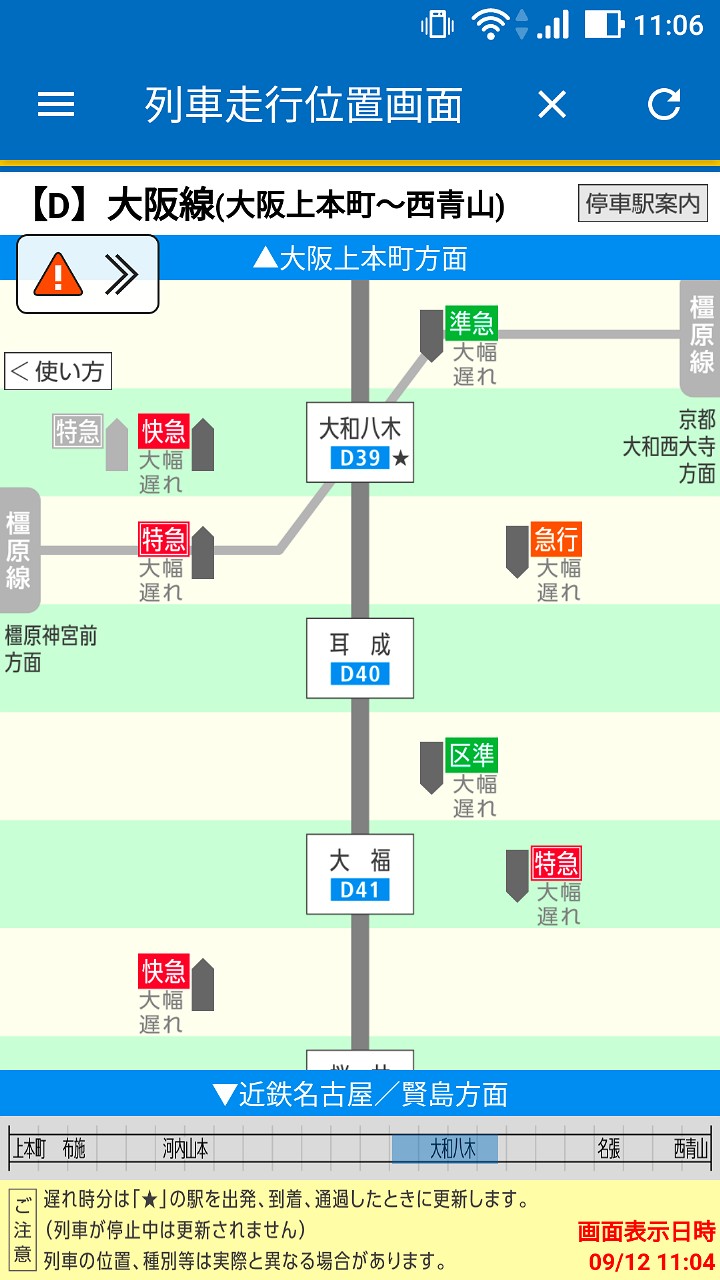Open 大和八木 D39 station

coord(360,443)
